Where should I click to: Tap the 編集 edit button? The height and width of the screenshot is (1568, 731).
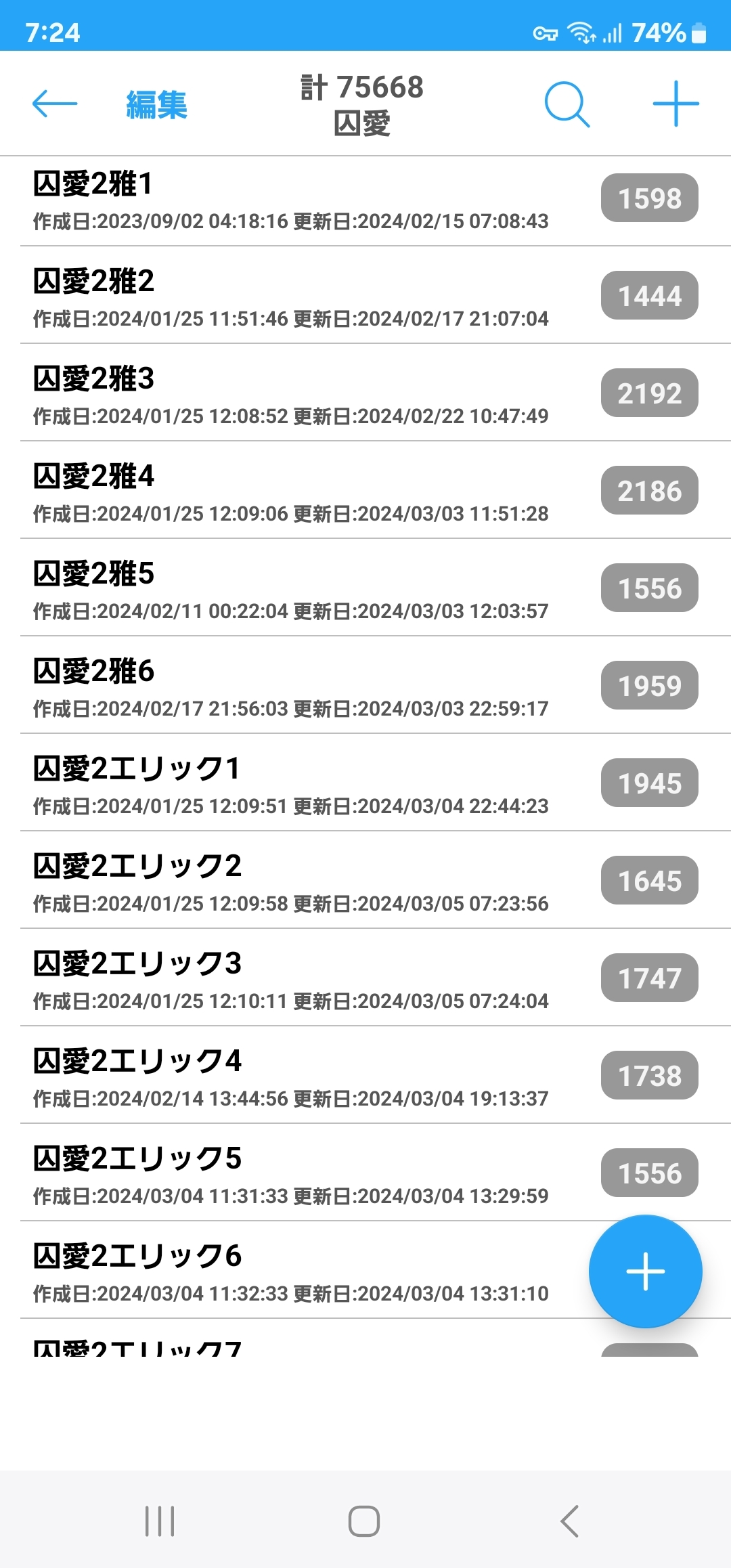pos(156,105)
